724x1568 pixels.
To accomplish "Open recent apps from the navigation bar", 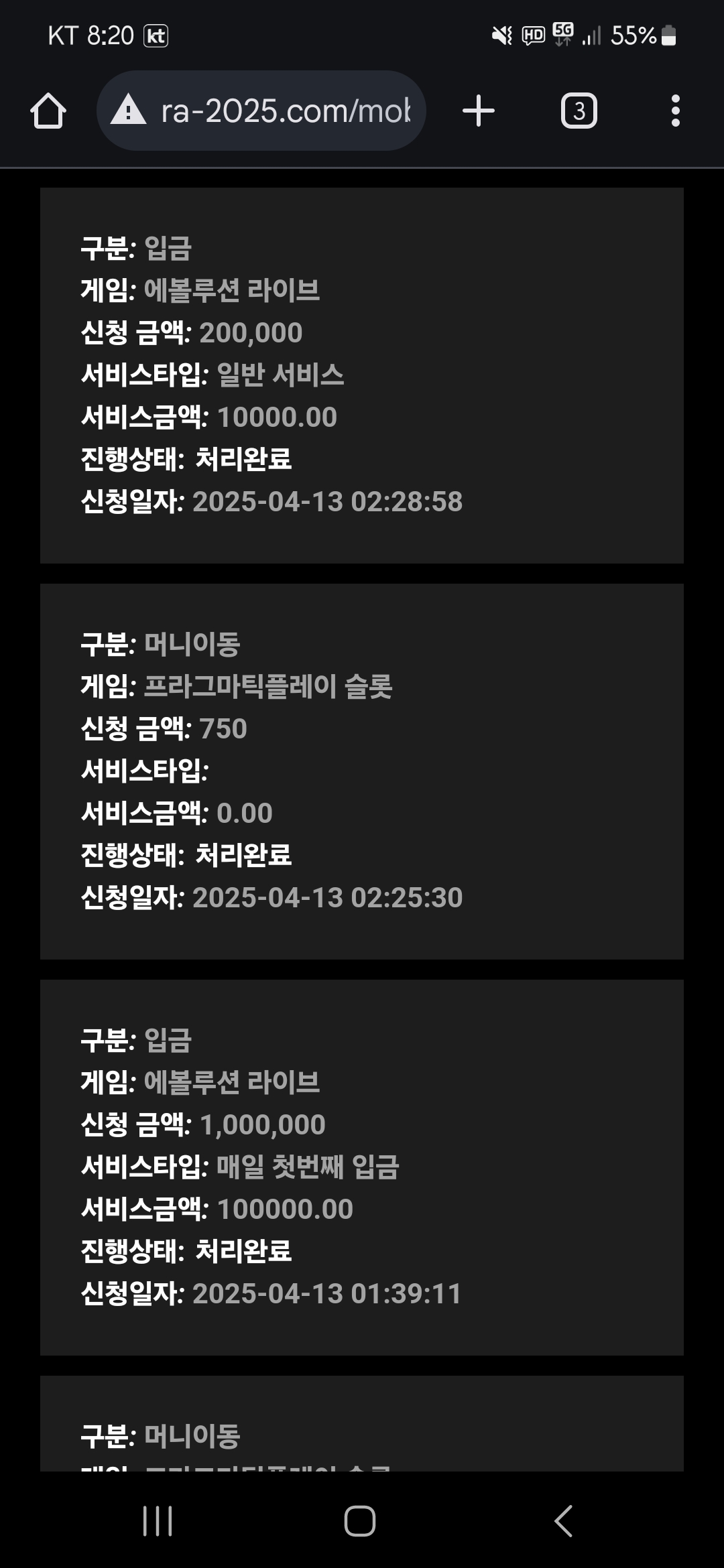I will tap(158, 1520).
